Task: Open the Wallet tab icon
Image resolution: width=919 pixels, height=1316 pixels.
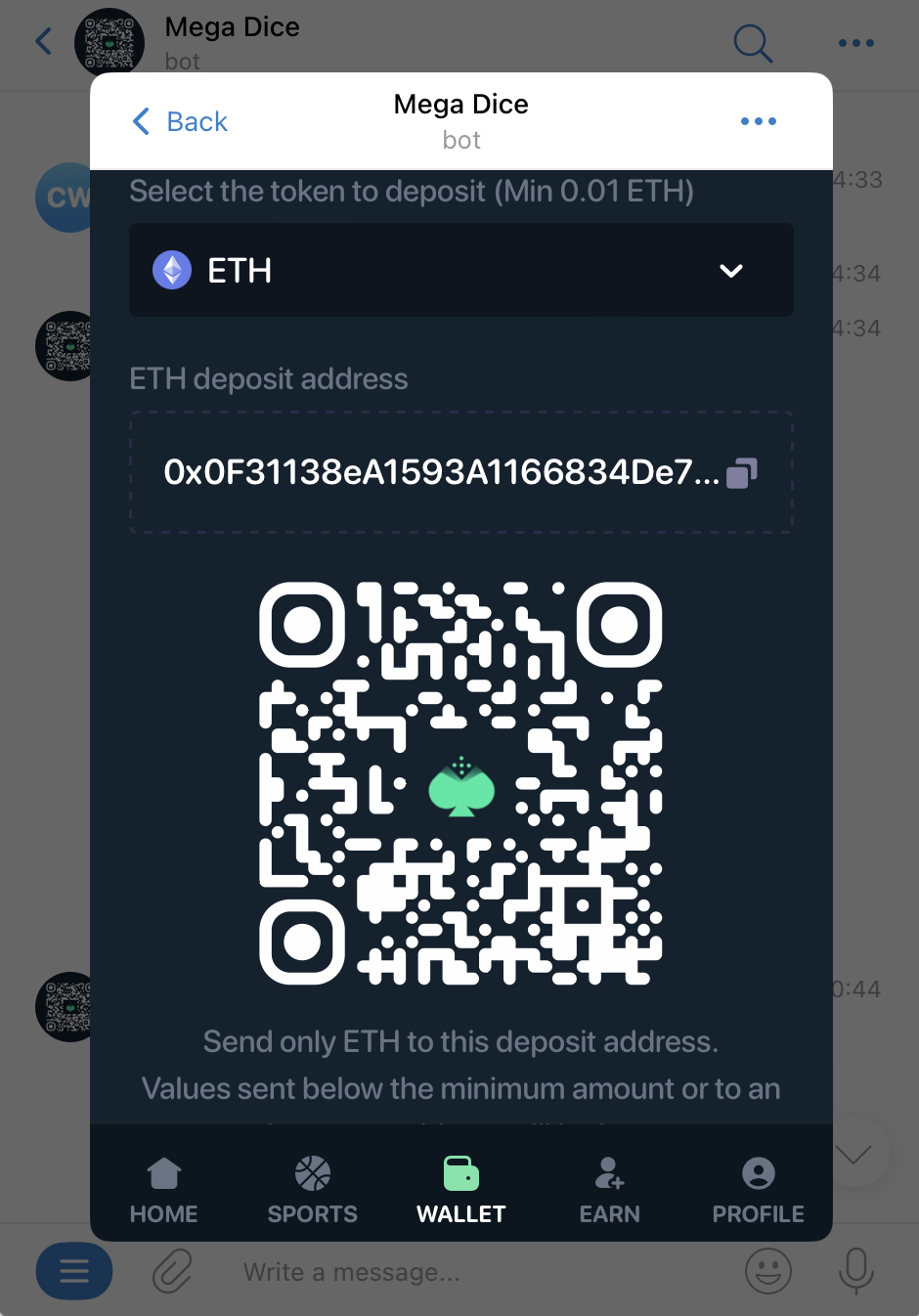Action: 460,1172
